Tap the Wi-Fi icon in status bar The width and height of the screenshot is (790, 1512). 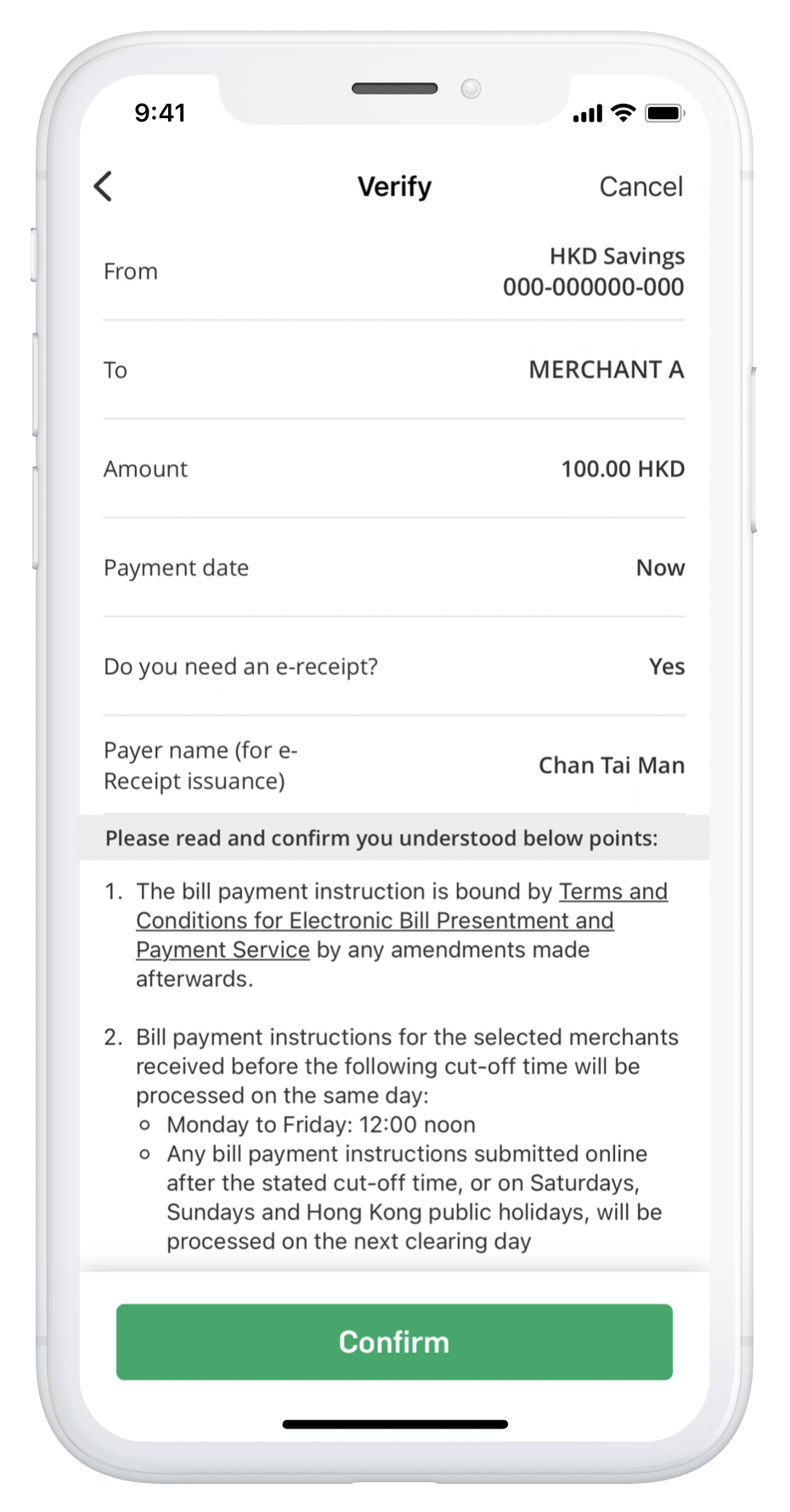[623, 111]
